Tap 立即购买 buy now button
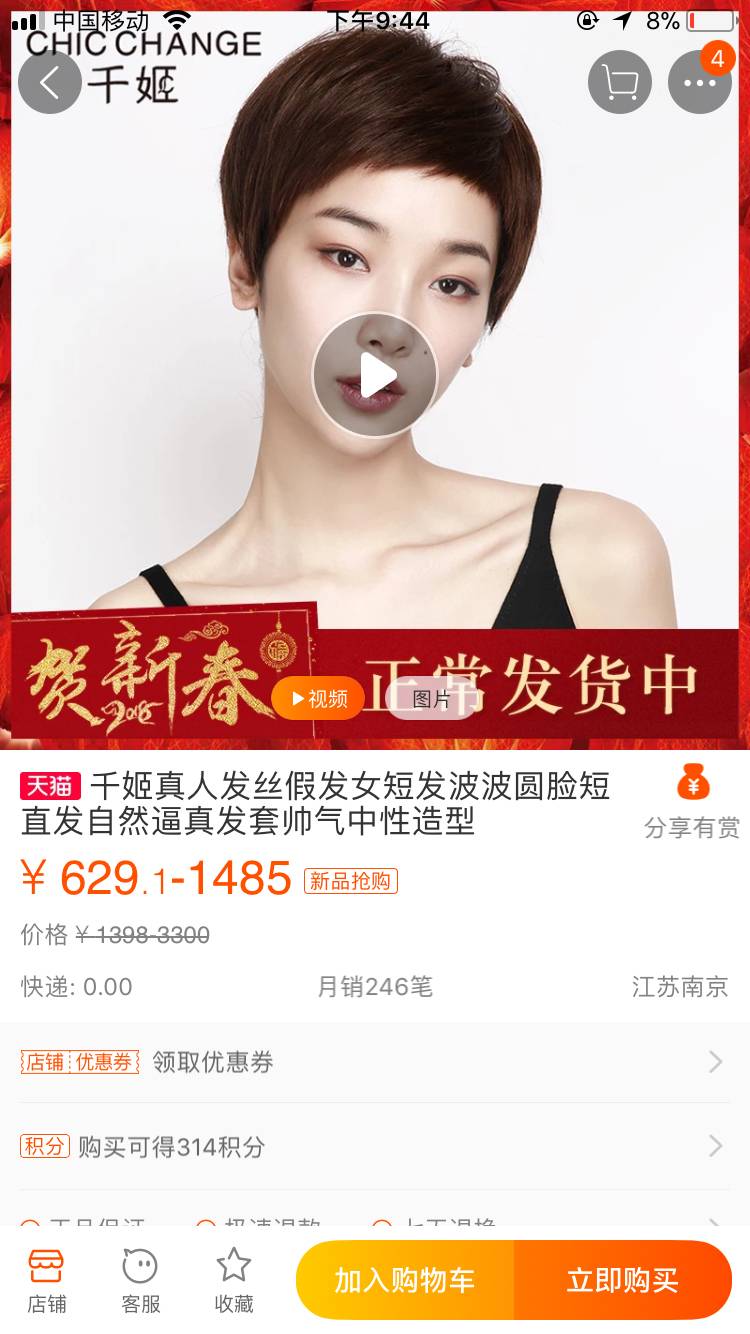The width and height of the screenshot is (750, 1334). pos(623,1280)
